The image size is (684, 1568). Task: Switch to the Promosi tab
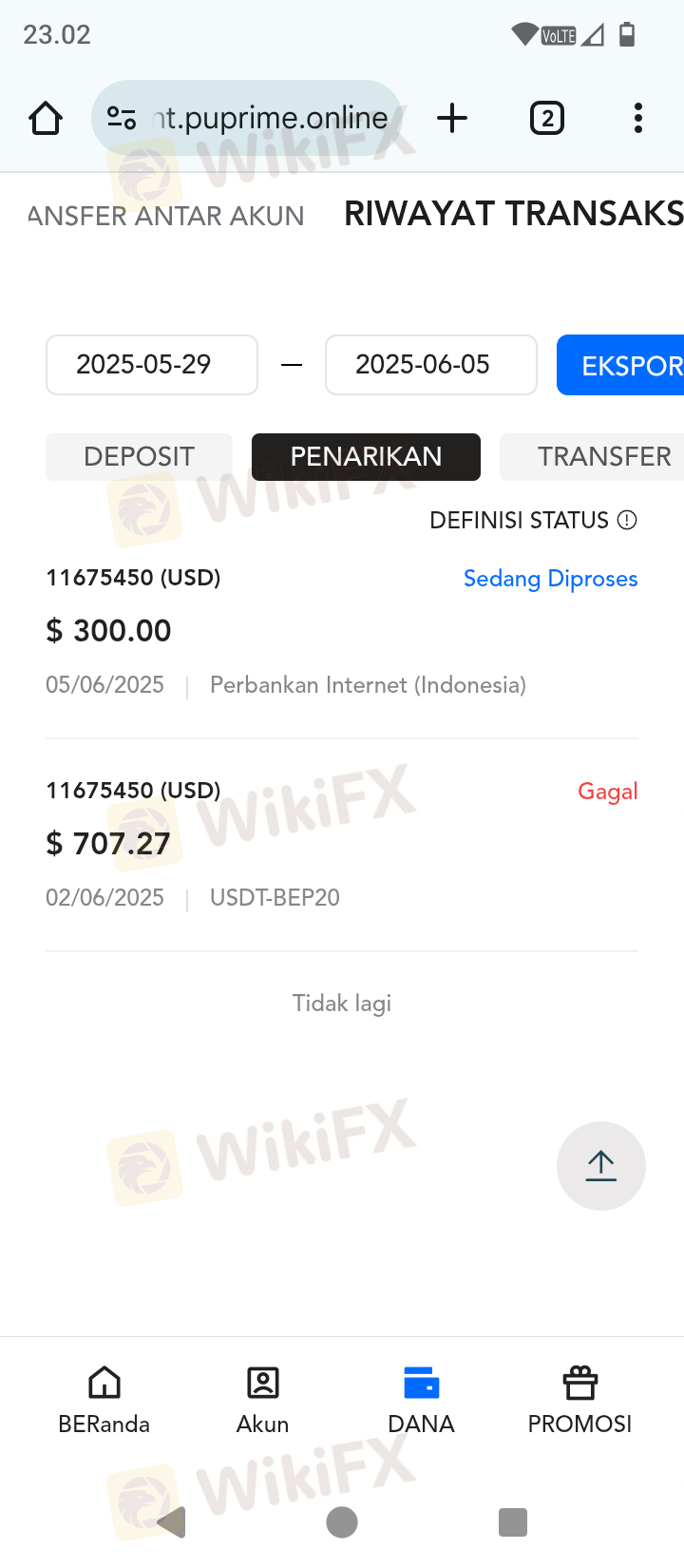(x=579, y=1400)
